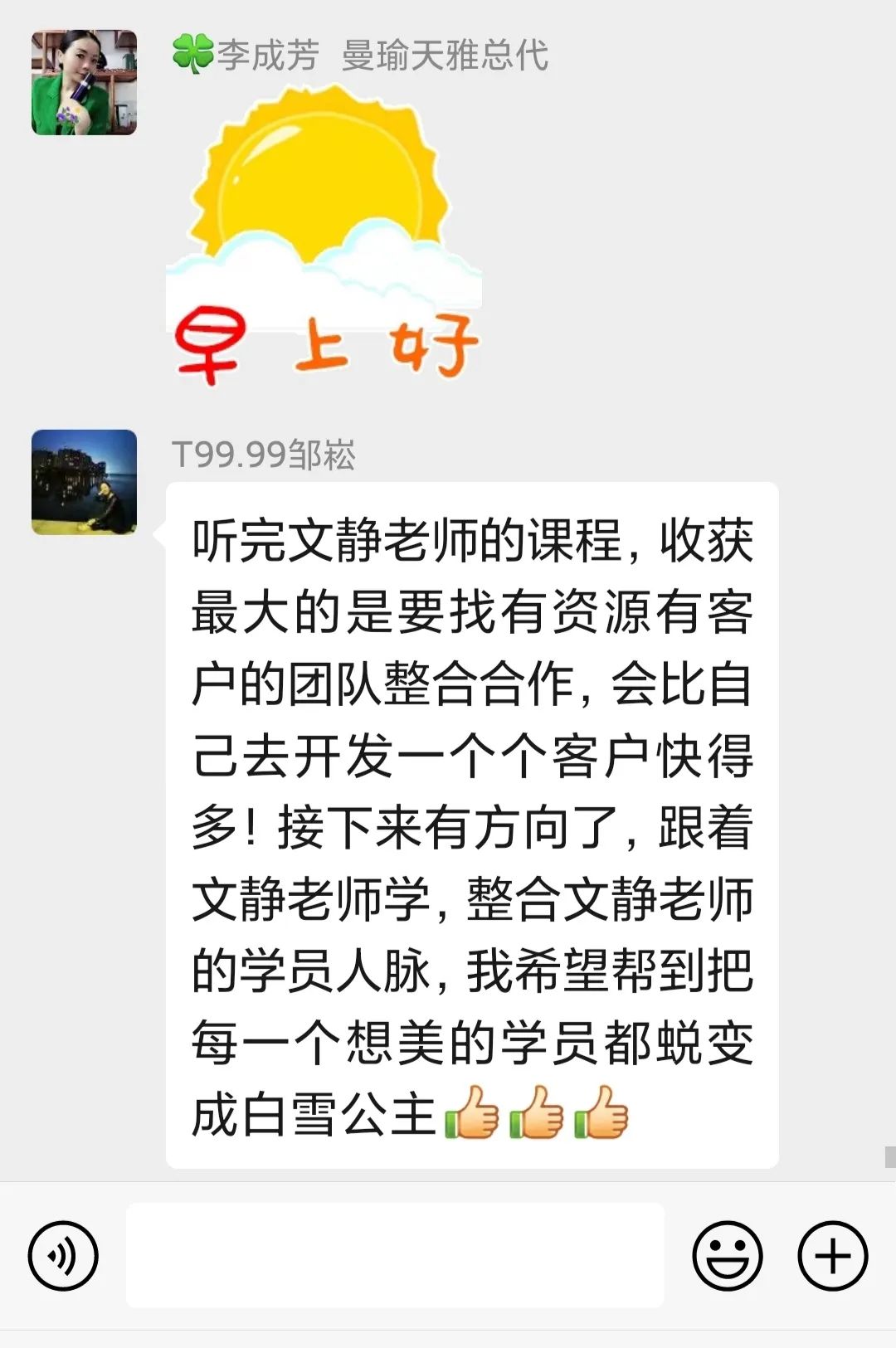Screen dimensions: 896x1348
Task: Switch to voice message input
Action: click(63, 1255)
